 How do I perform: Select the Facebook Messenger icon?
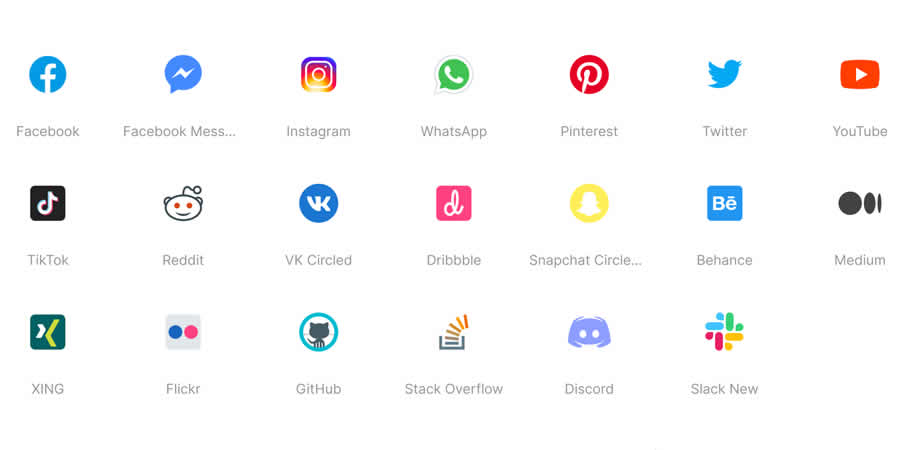tap(183, 75)
